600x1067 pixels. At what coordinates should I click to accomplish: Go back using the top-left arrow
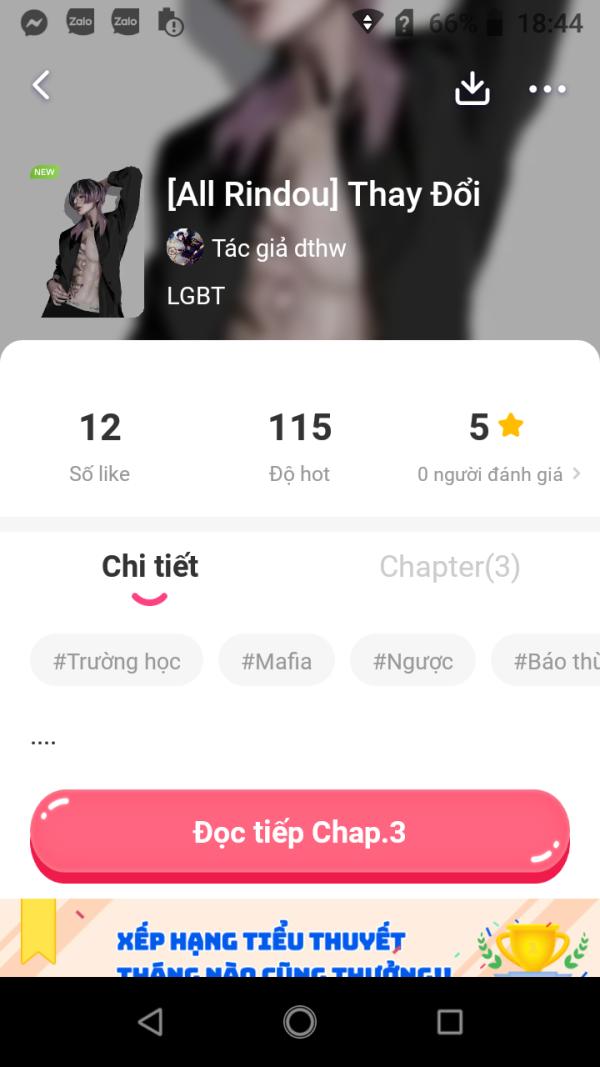pyautogui.click(x=41, y=86)
